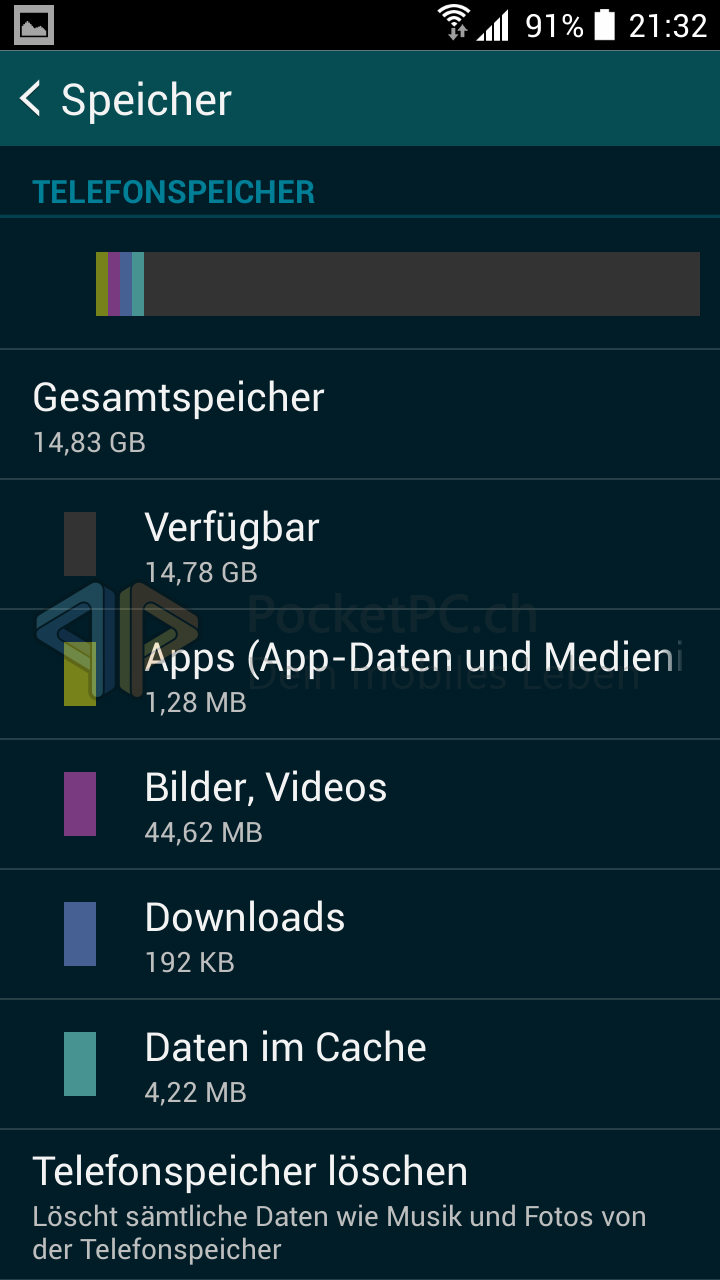The width and height of the screenshot is (720, 1280).
Task: Open the Verfügbar storage row
Action: [x=360, y=544]
